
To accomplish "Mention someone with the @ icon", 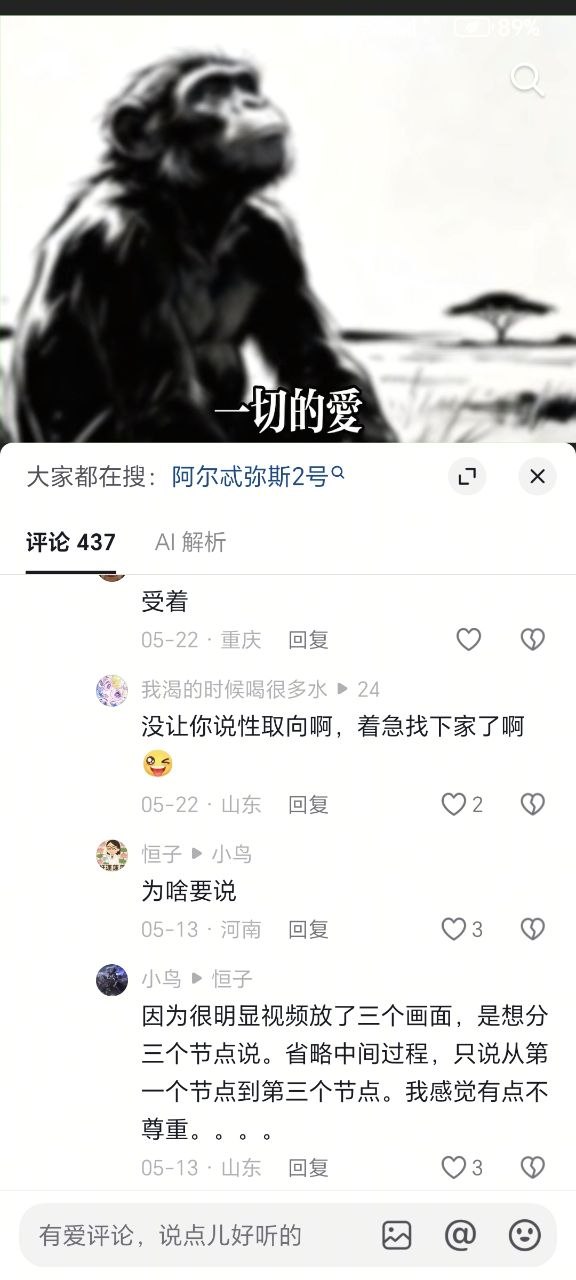I will (x=460, y=1235).
